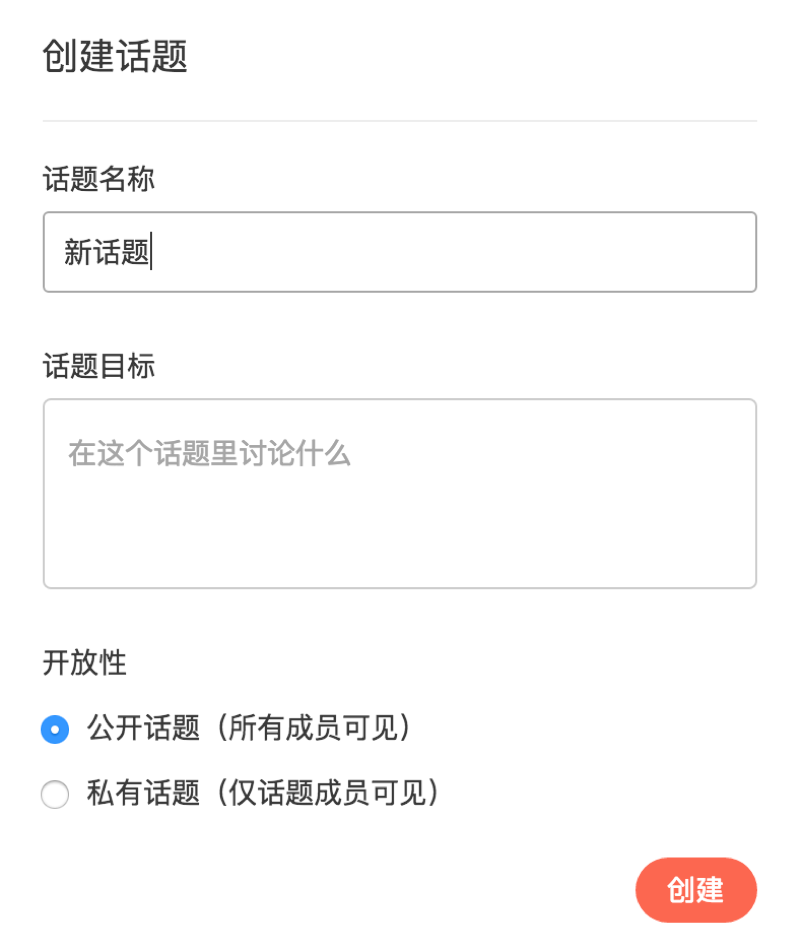Select 公开话题 (所有成员可见) option

(x=55, y=730)
